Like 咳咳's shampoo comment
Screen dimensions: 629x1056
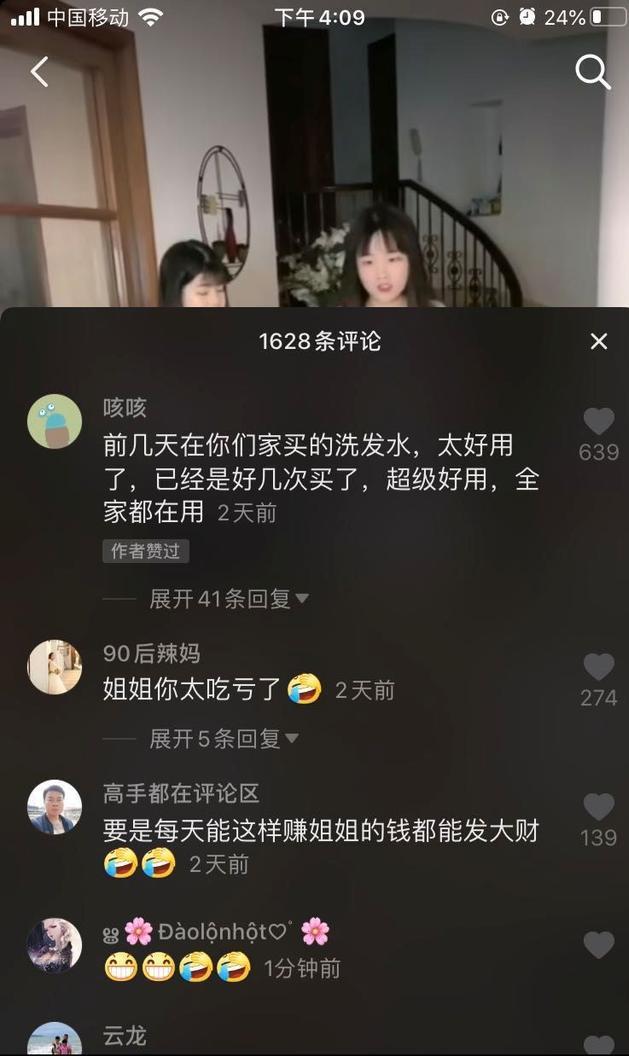tap(598, 422)
